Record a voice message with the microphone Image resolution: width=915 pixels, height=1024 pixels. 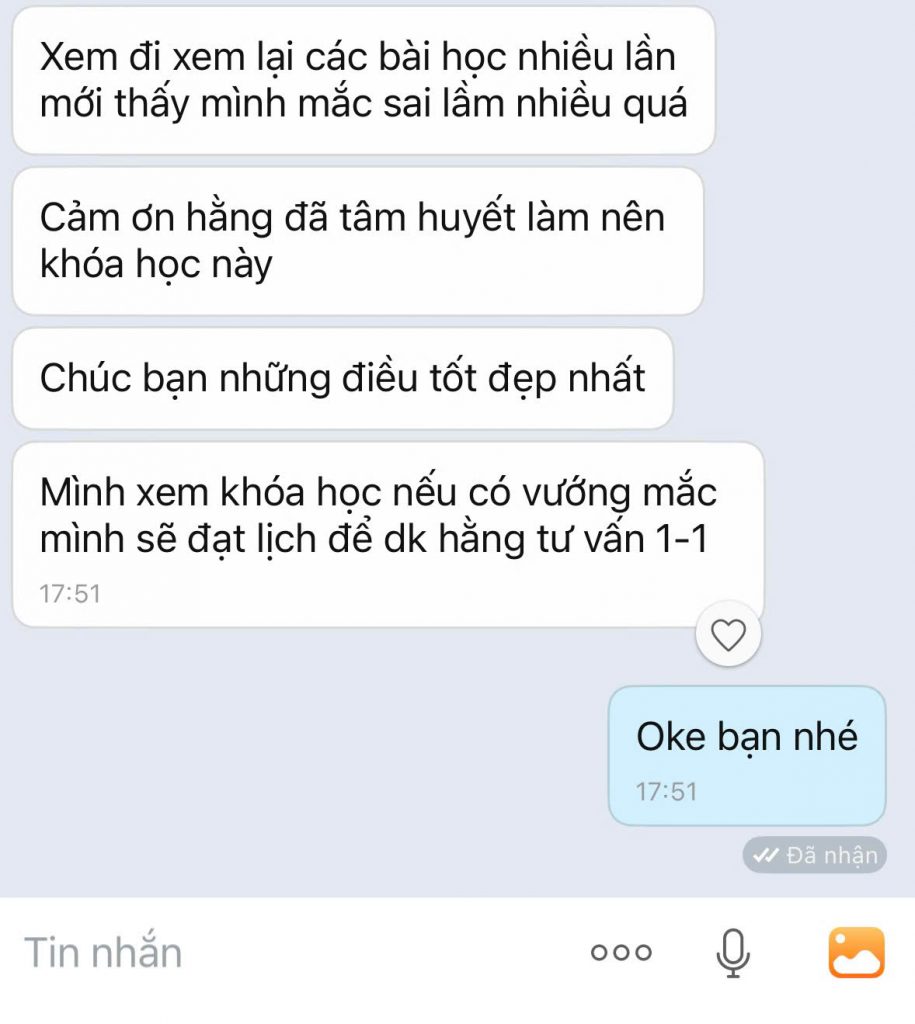733,953
